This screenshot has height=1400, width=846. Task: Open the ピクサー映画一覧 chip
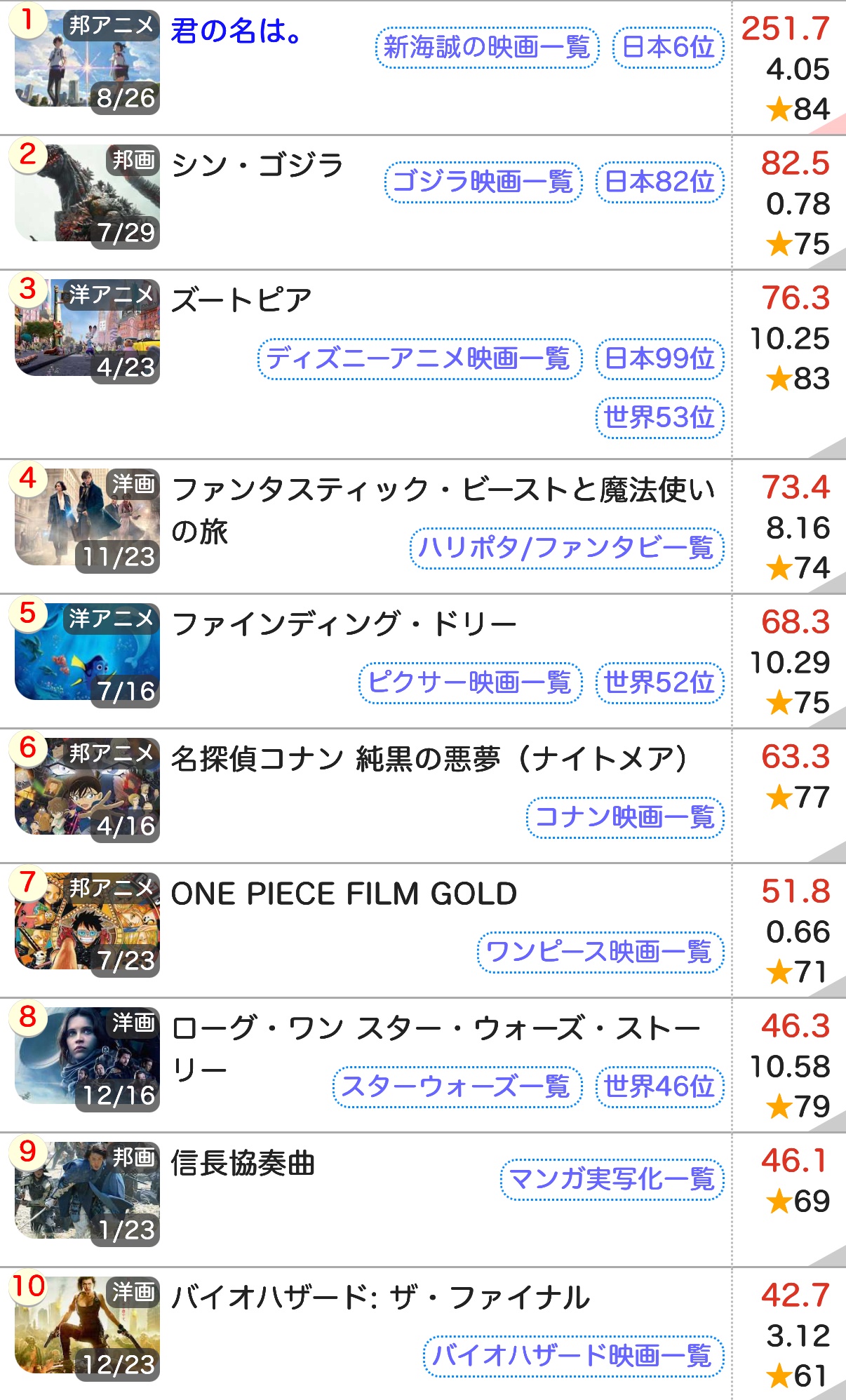click(x=470, y=683)
